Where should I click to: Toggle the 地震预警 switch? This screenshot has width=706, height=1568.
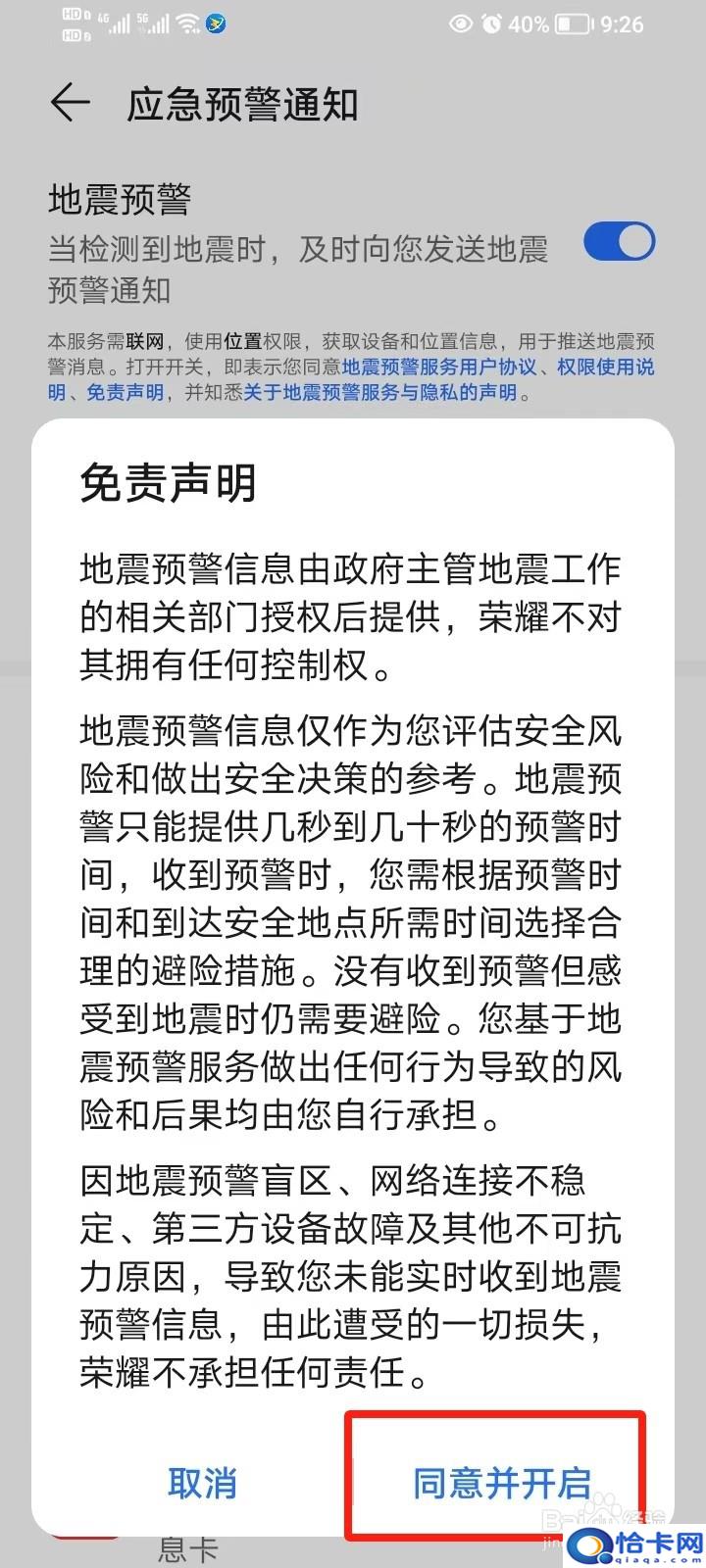click(x=619, y=241)
